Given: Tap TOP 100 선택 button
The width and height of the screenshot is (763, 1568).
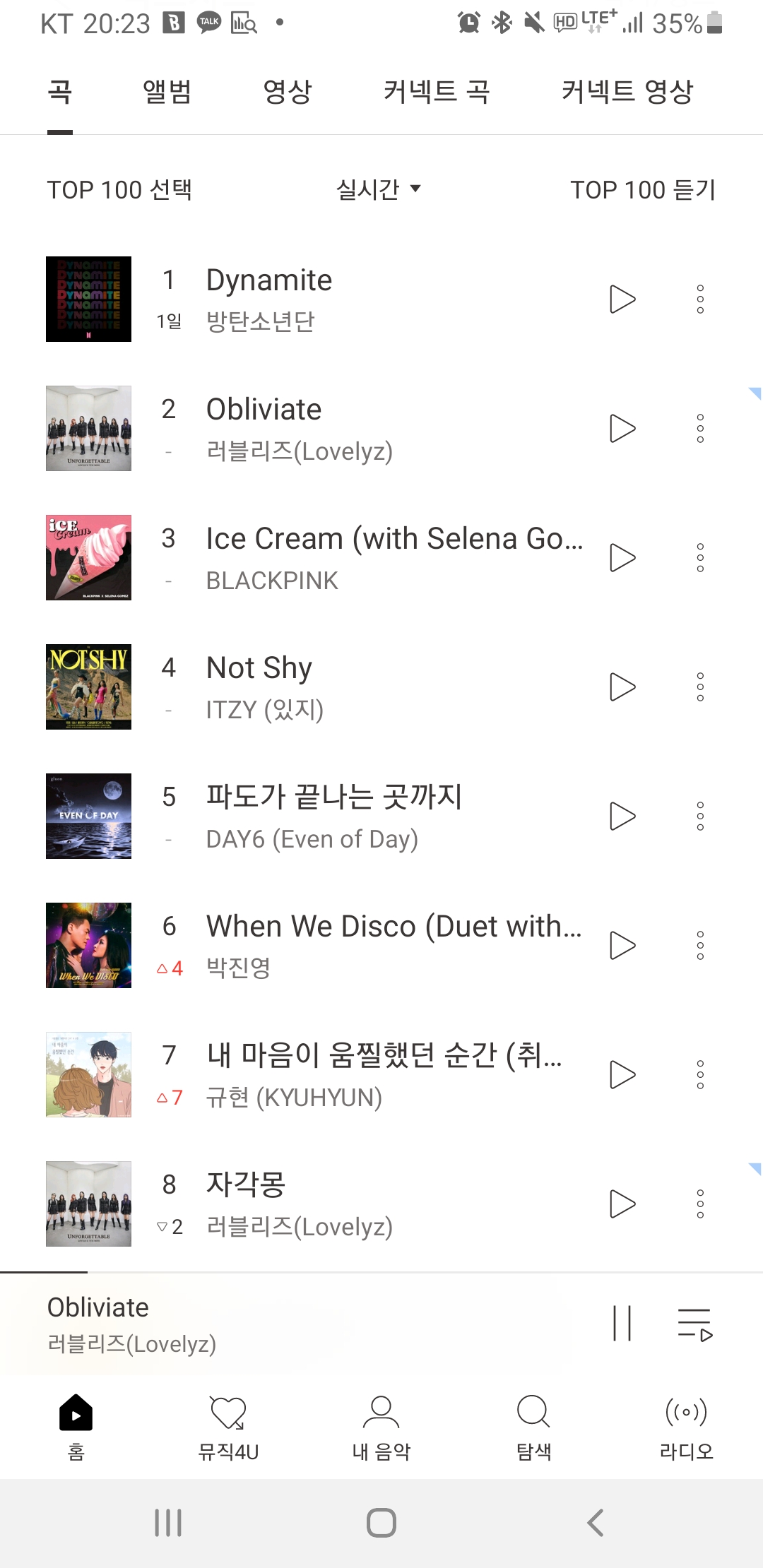Looking at the screenshot, I should 119,189.
